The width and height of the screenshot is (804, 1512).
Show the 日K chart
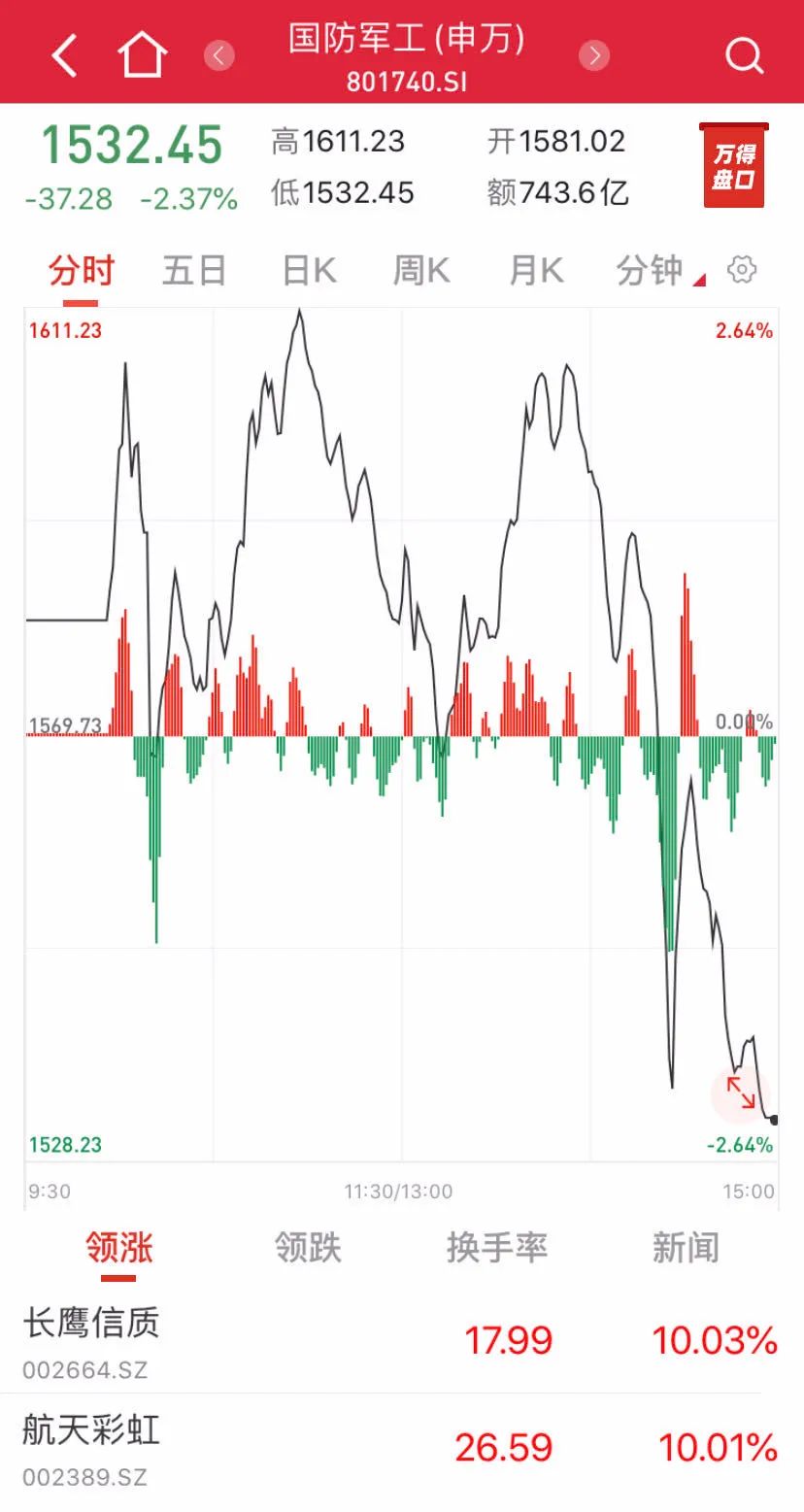click(x=309, y=271)
